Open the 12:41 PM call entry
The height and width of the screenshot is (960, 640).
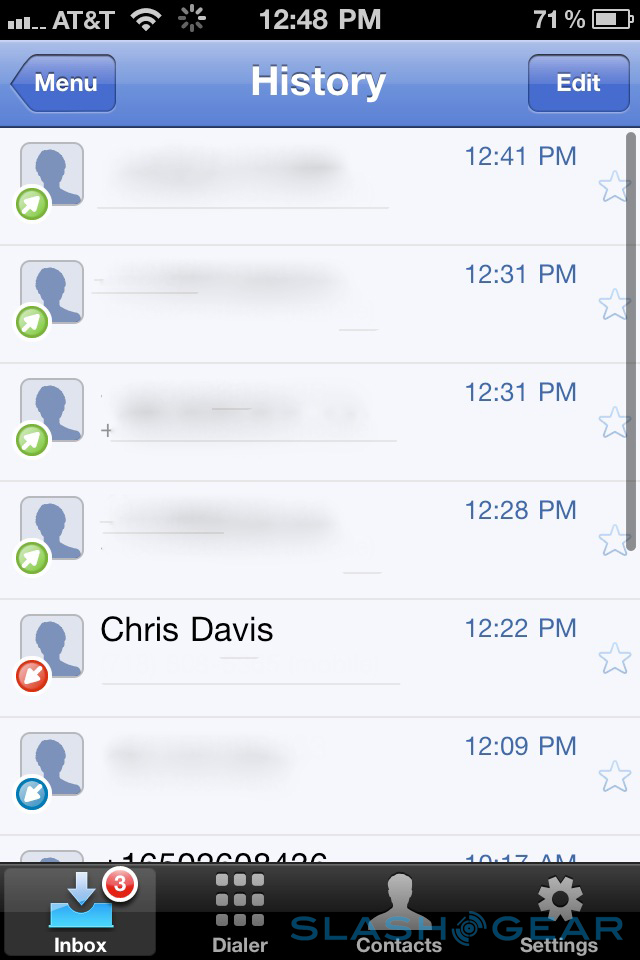(300, 186)
